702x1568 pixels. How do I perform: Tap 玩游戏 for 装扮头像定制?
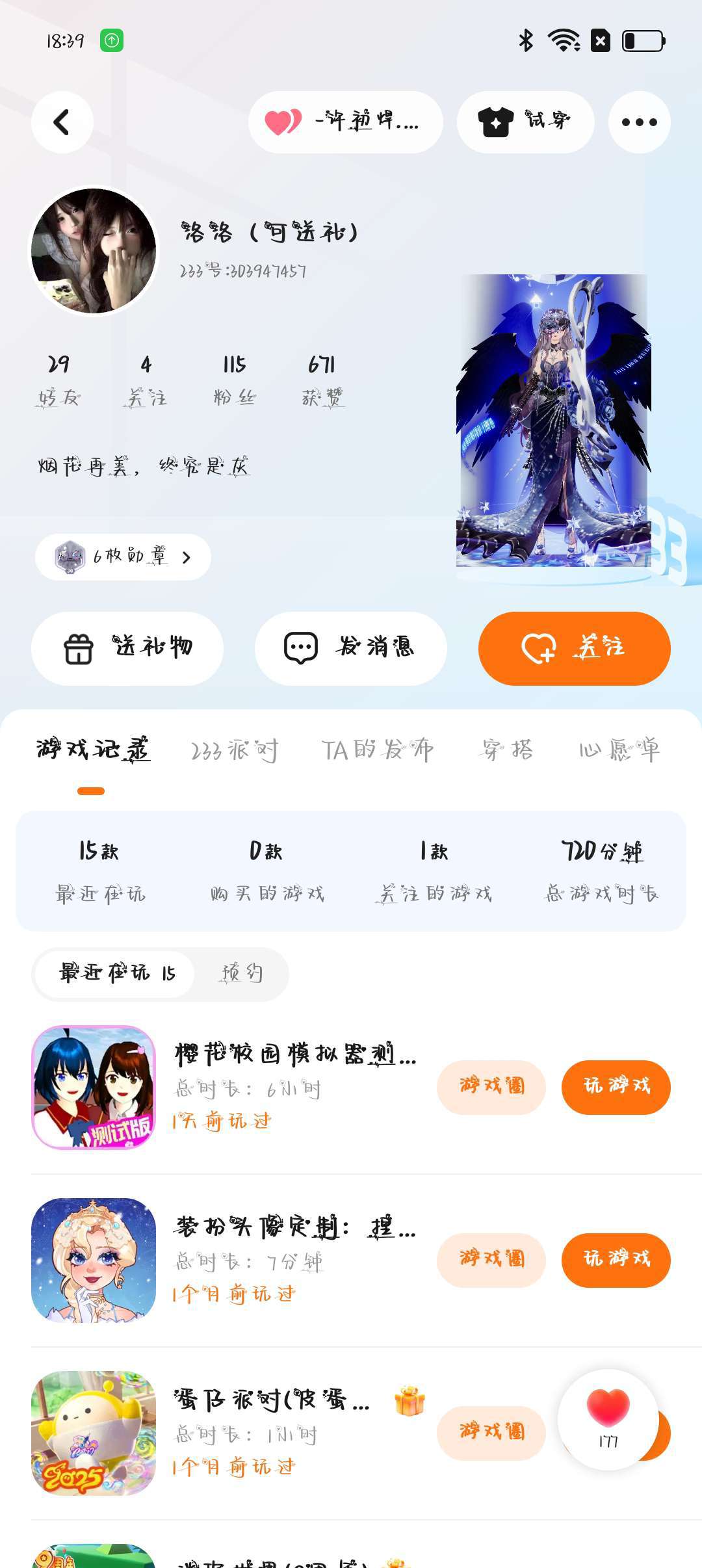tap(616, 1261)
